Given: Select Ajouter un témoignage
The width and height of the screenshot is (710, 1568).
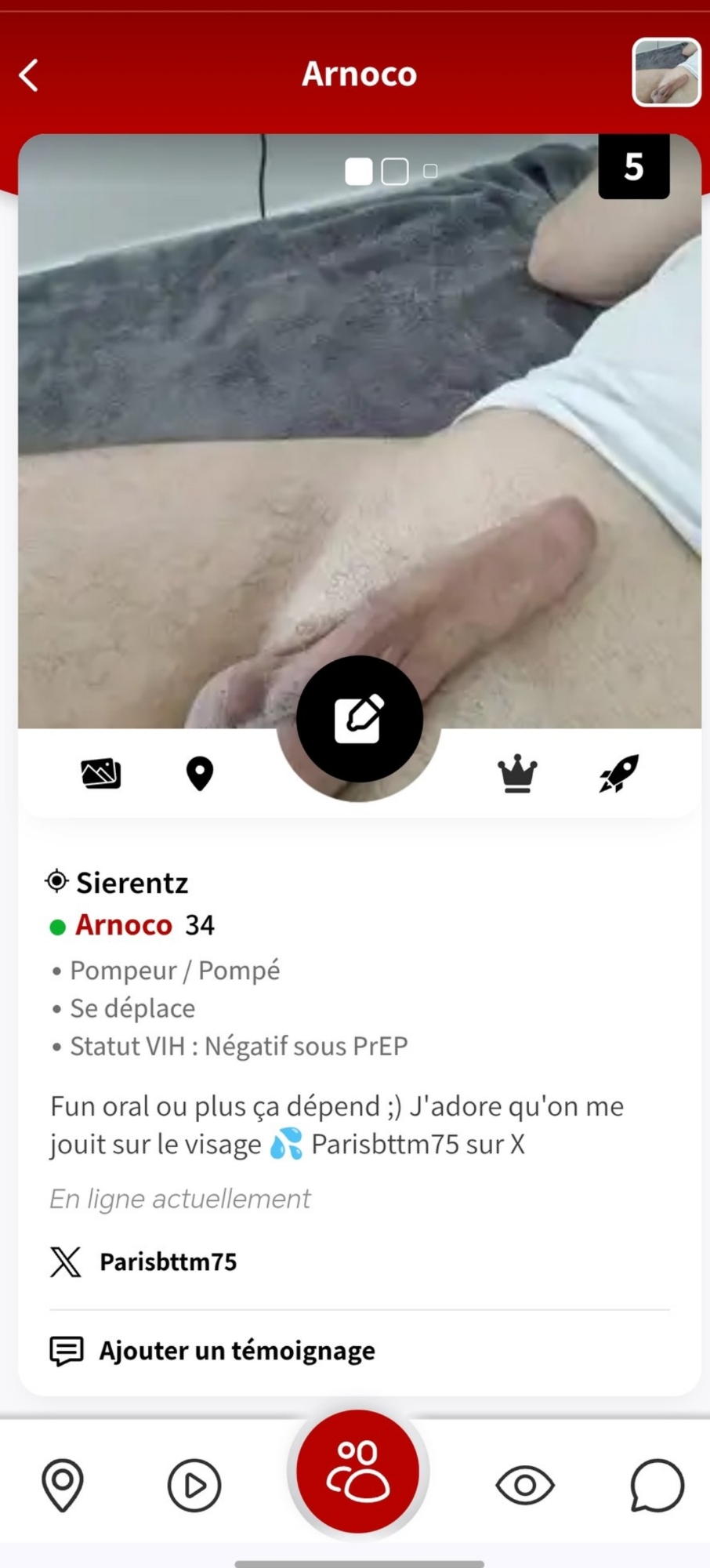Looking at the screenshot, I should [x=236, y=1351].
